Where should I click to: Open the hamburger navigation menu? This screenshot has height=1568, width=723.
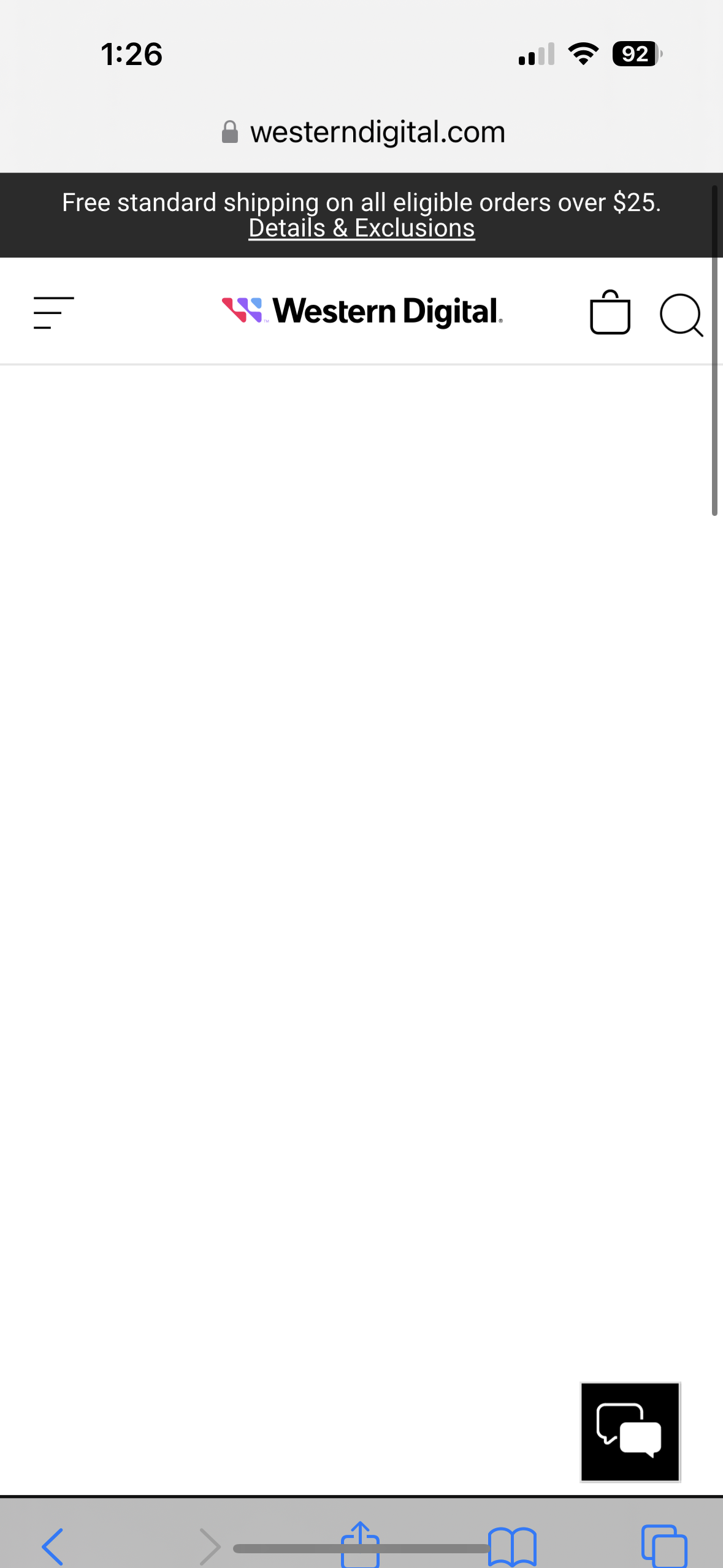[x=54, y=313]
